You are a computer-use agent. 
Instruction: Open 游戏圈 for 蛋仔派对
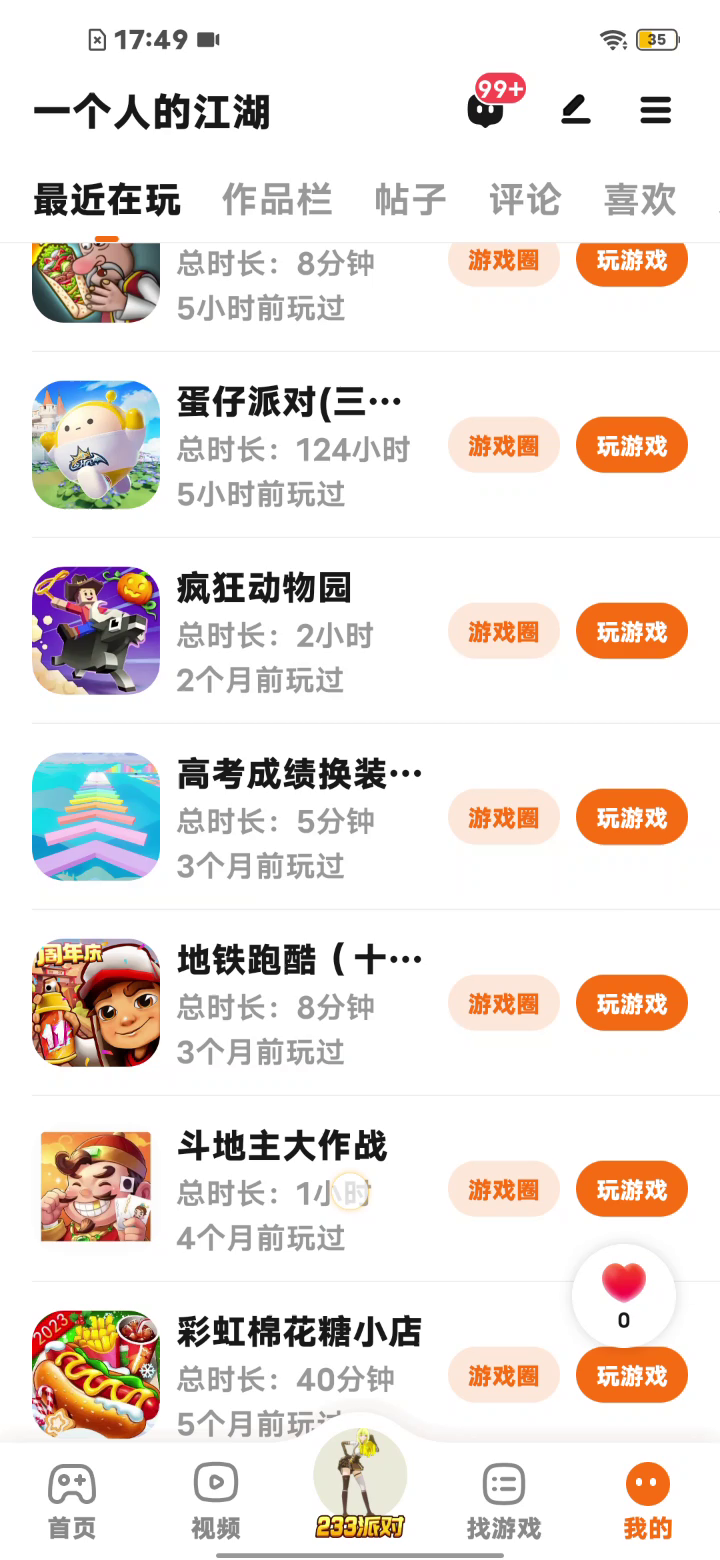point(503,445)
